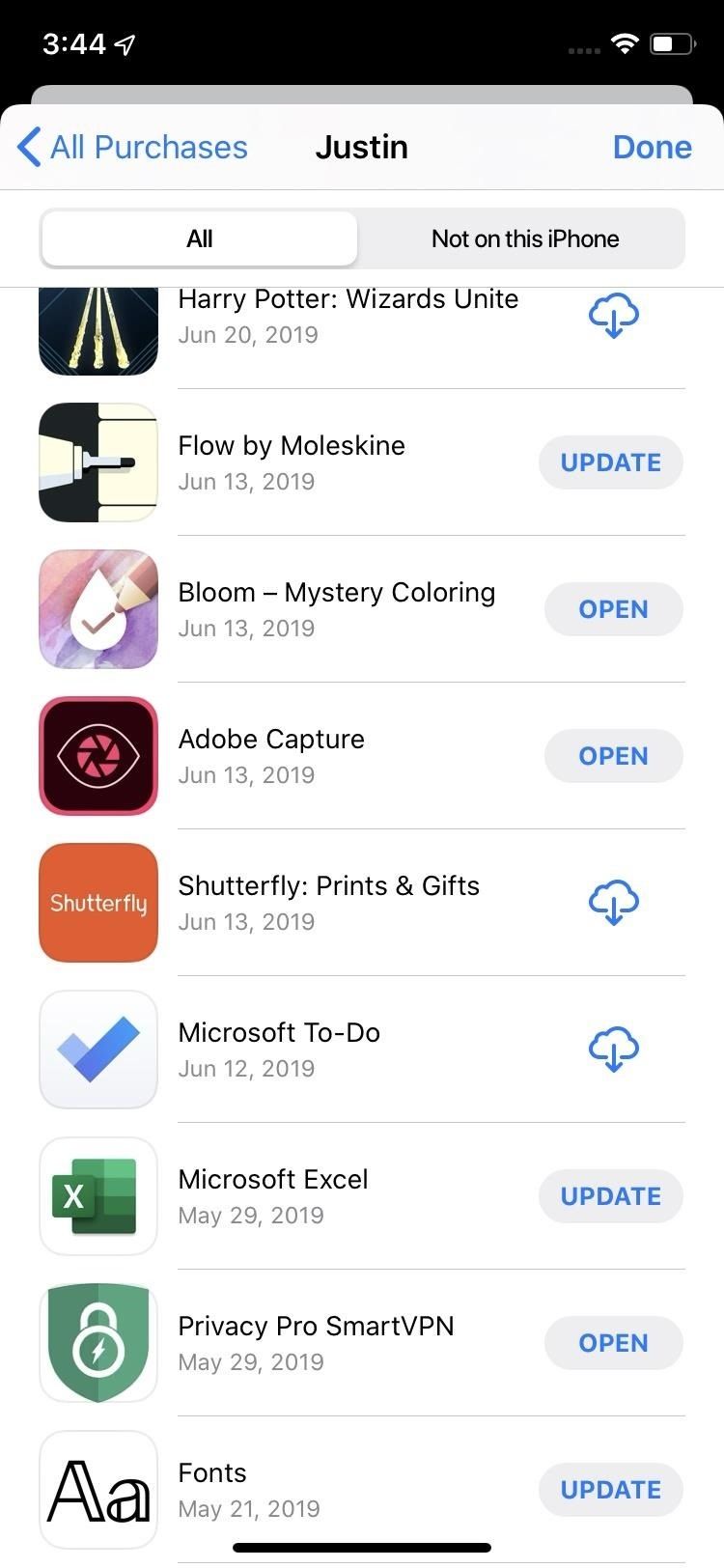Open Bloom – Mystery Coloring
This screenshot has height=1568, width=724.
coord(613,609)
